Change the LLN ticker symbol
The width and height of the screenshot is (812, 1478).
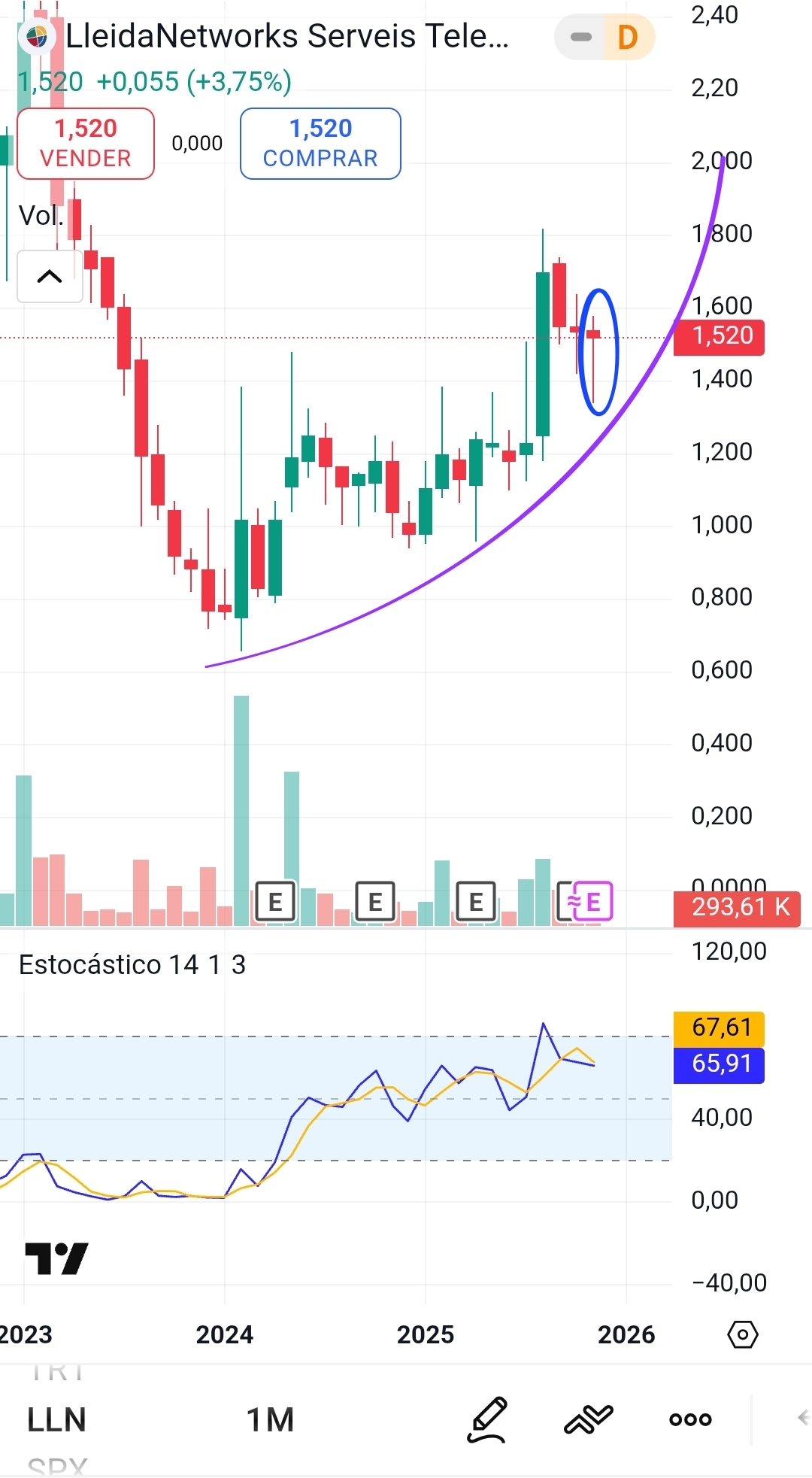pyautogui.click(x=56, y=1420)
